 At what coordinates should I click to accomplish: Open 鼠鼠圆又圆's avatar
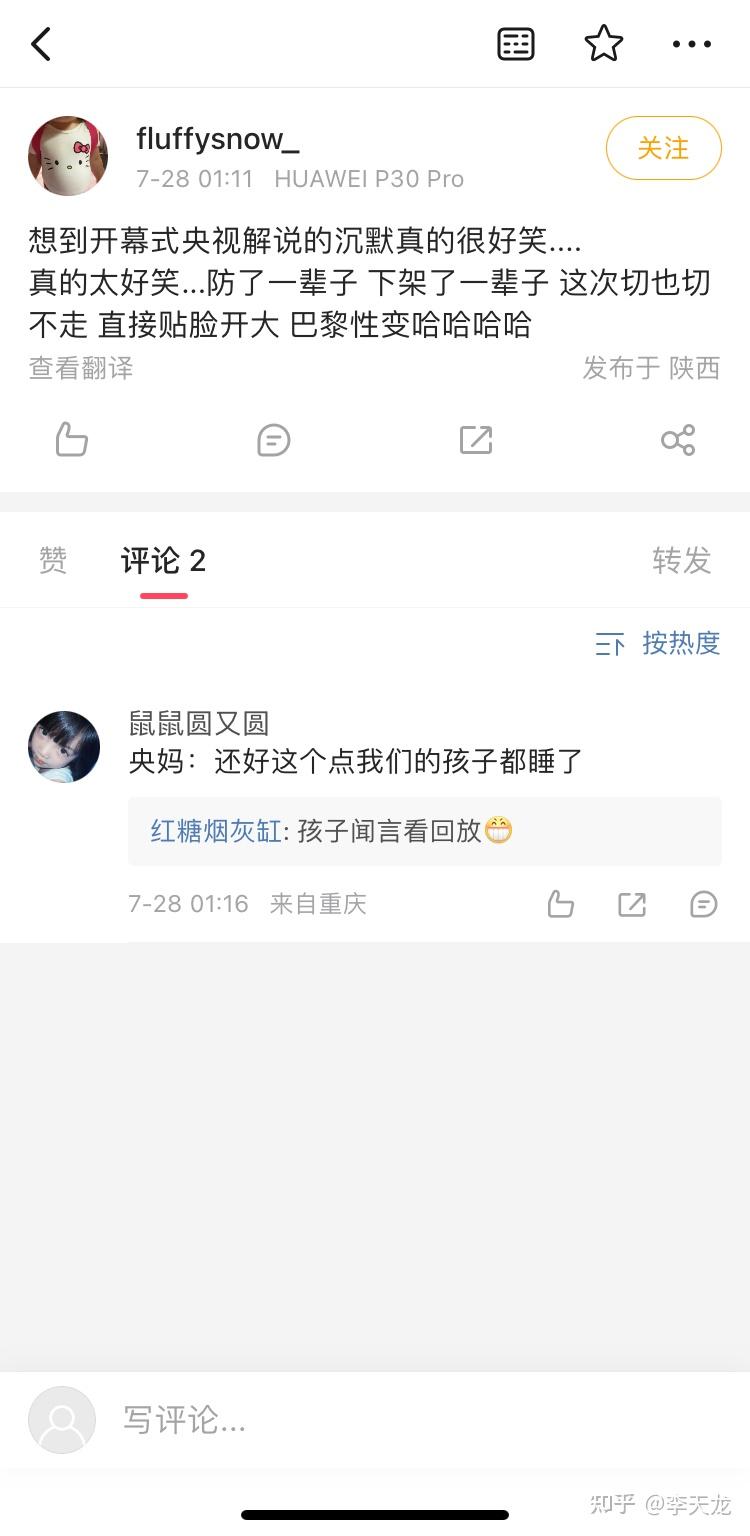64,747
